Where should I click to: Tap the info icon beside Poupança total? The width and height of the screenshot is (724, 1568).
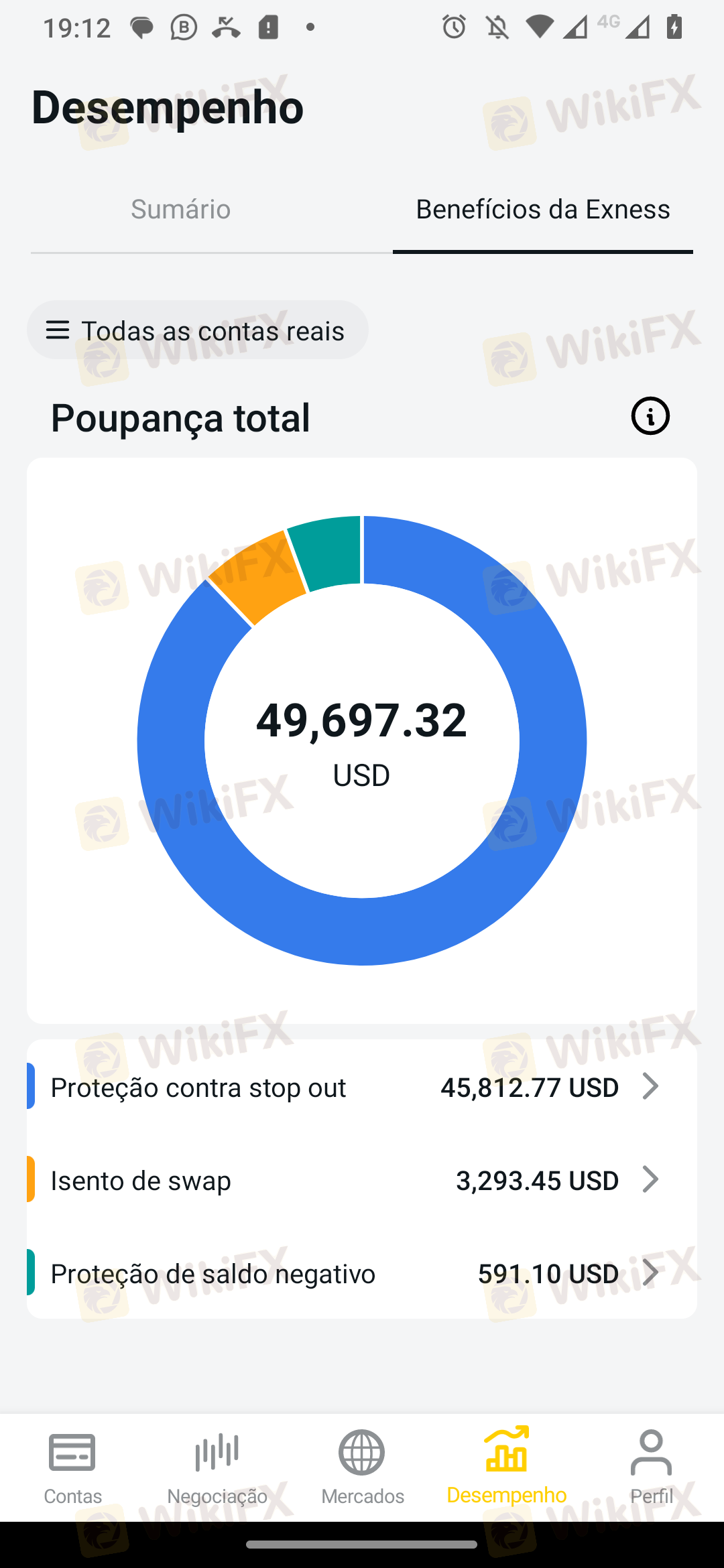pos(650,416)
